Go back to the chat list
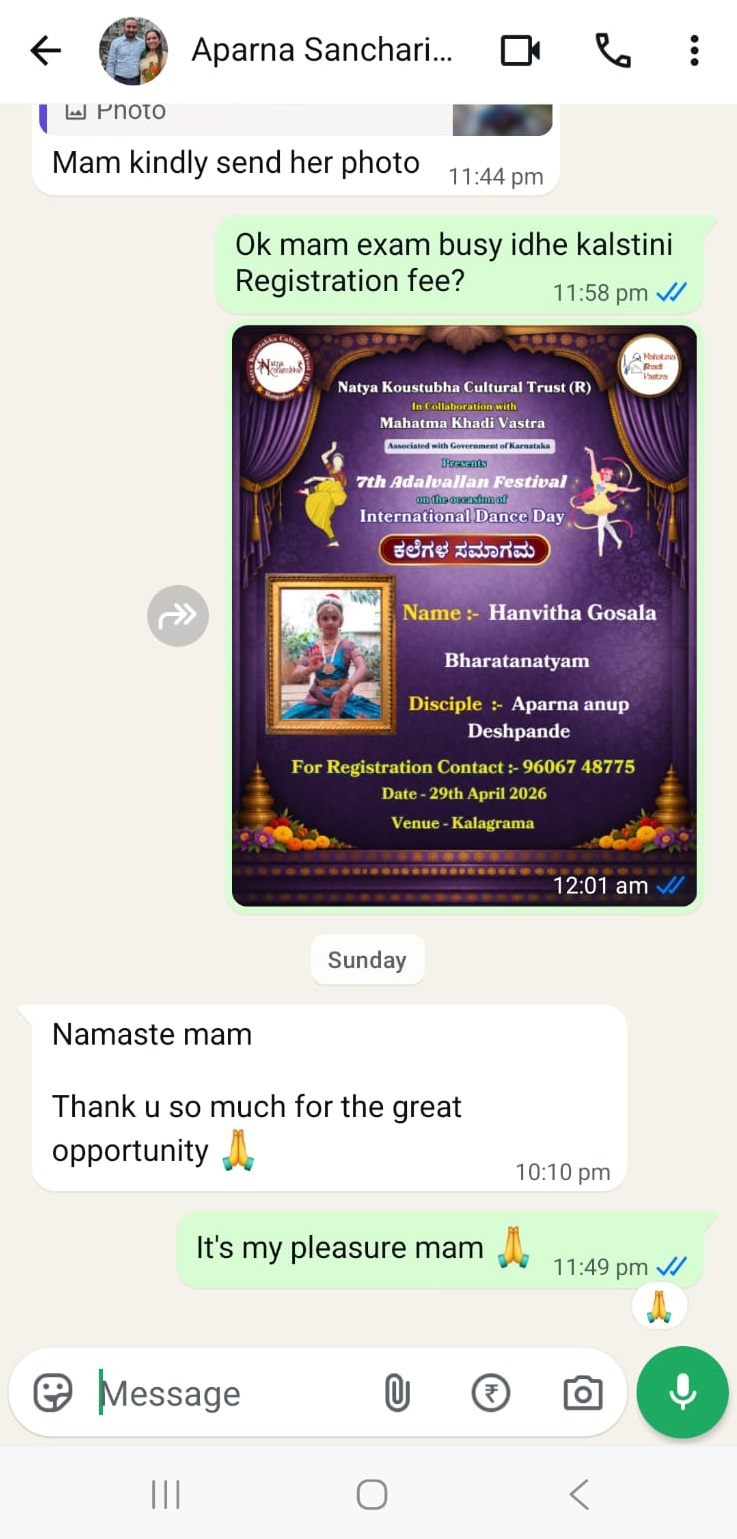The height and width of the screenshot is (1539, 737). [x=46, y=51]
